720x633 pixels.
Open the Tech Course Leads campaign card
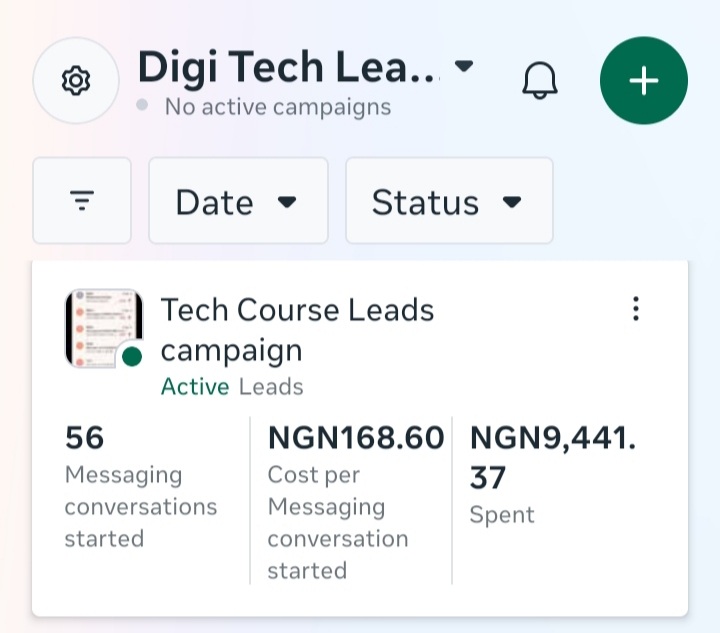pos(360,438)
